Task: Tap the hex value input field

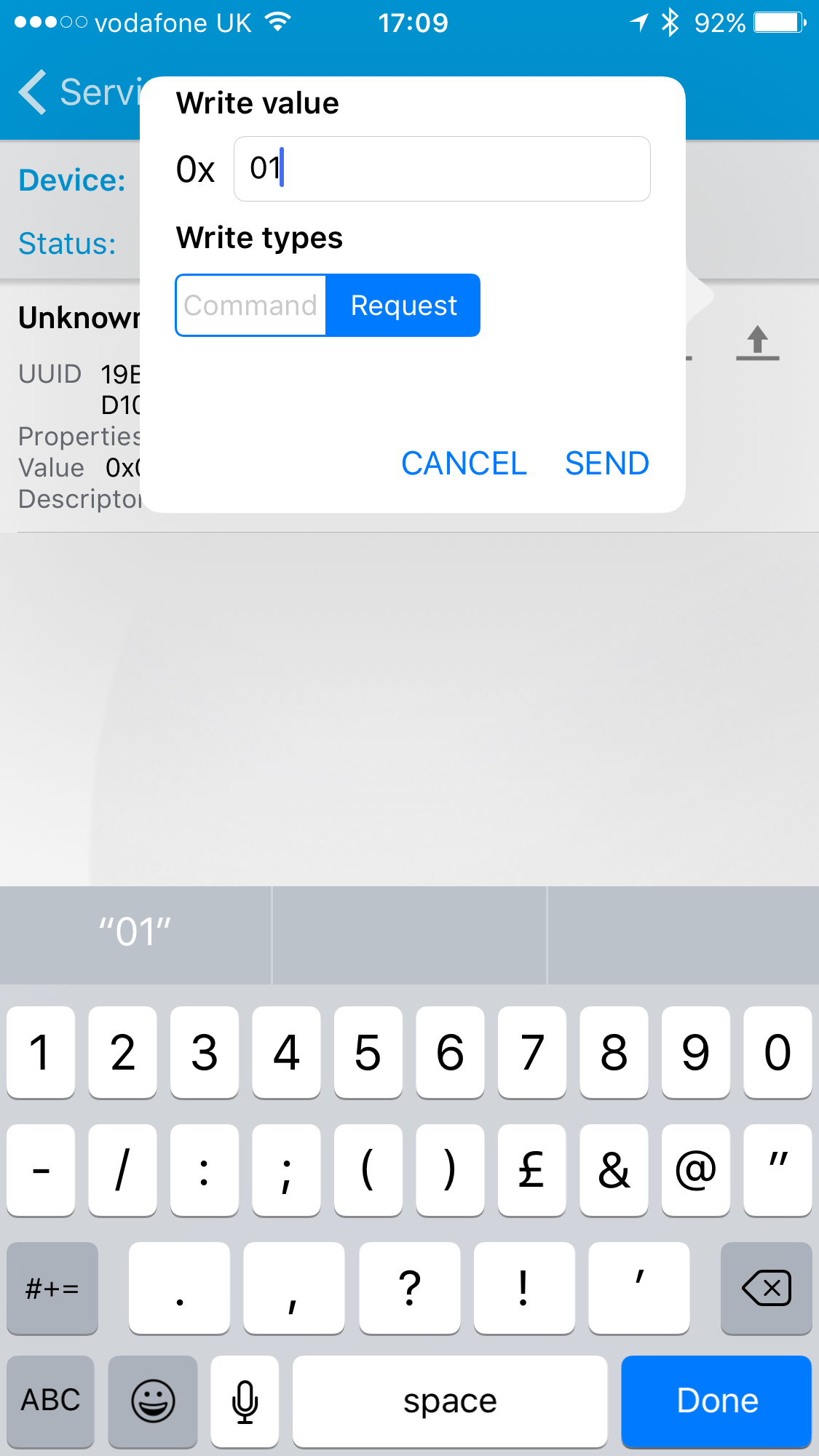Action: (x=441, y=169)
